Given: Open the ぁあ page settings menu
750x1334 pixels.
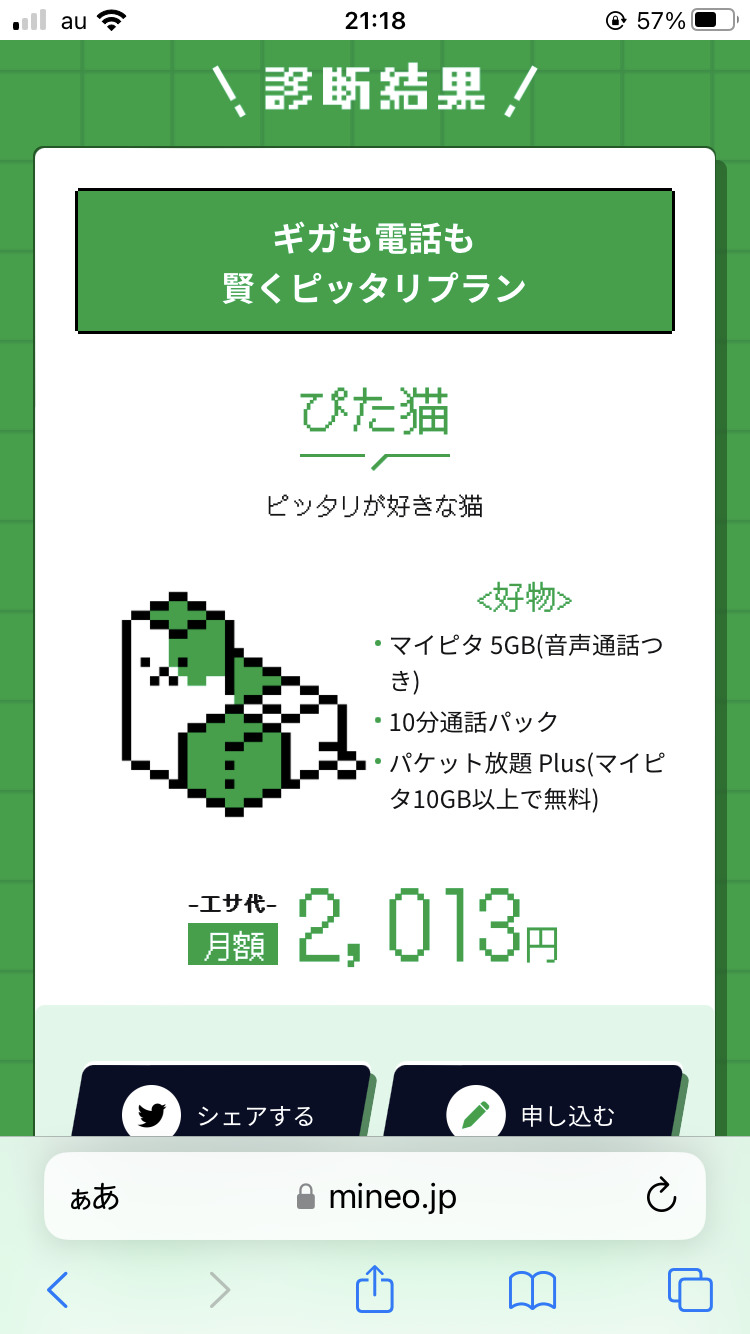Looking at the screenshot, I should pos(94,1196).
